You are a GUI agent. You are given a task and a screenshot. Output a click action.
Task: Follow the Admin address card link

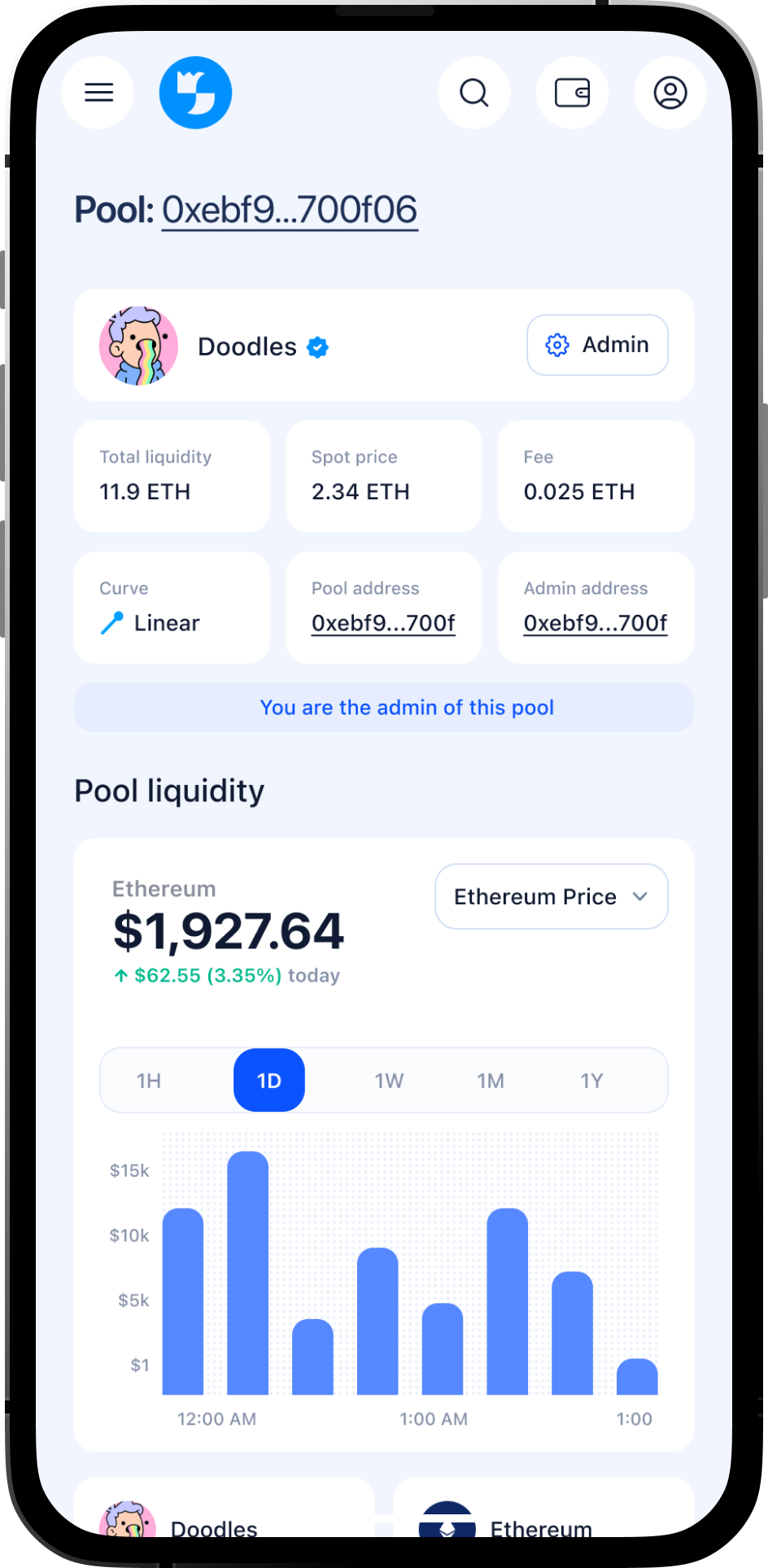coord(596,623)
